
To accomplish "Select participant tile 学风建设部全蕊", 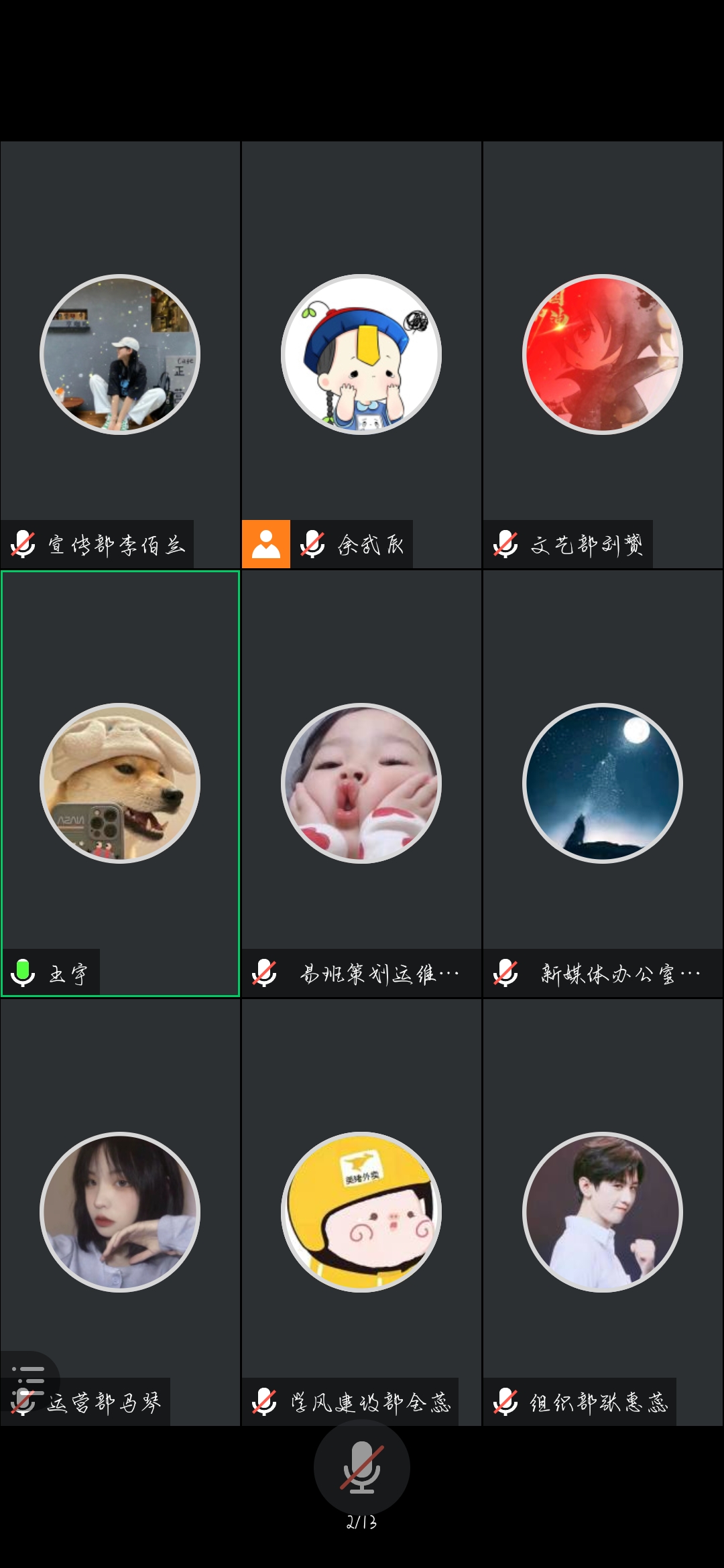I will point(361,1212).
